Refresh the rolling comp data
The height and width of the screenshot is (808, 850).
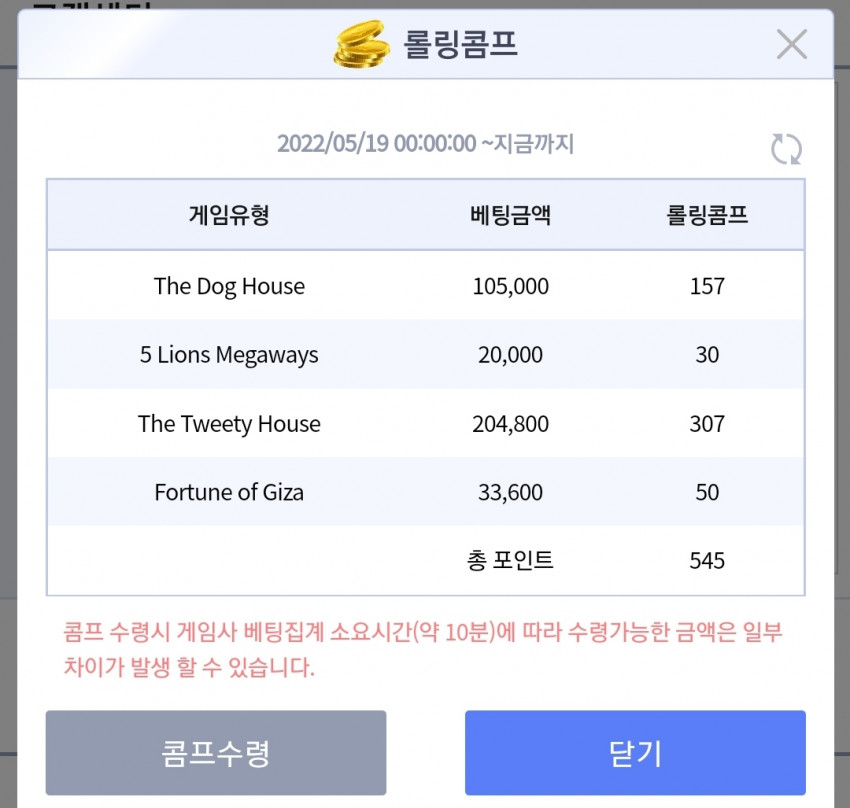pyautogui.click(x=786, y=148)
